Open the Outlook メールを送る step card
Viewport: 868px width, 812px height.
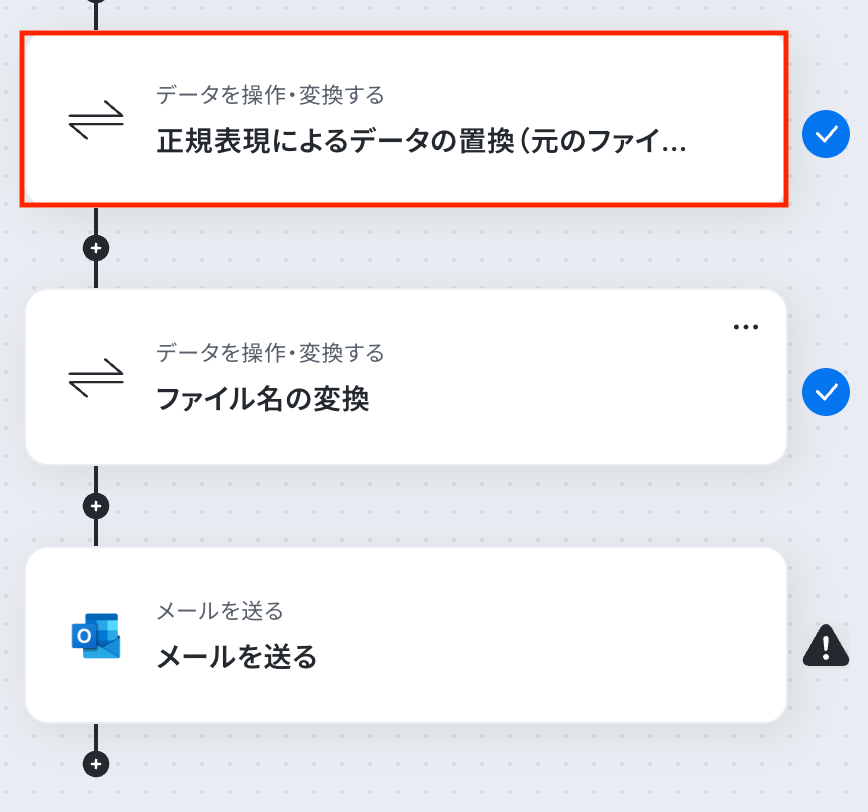point(406,635)
